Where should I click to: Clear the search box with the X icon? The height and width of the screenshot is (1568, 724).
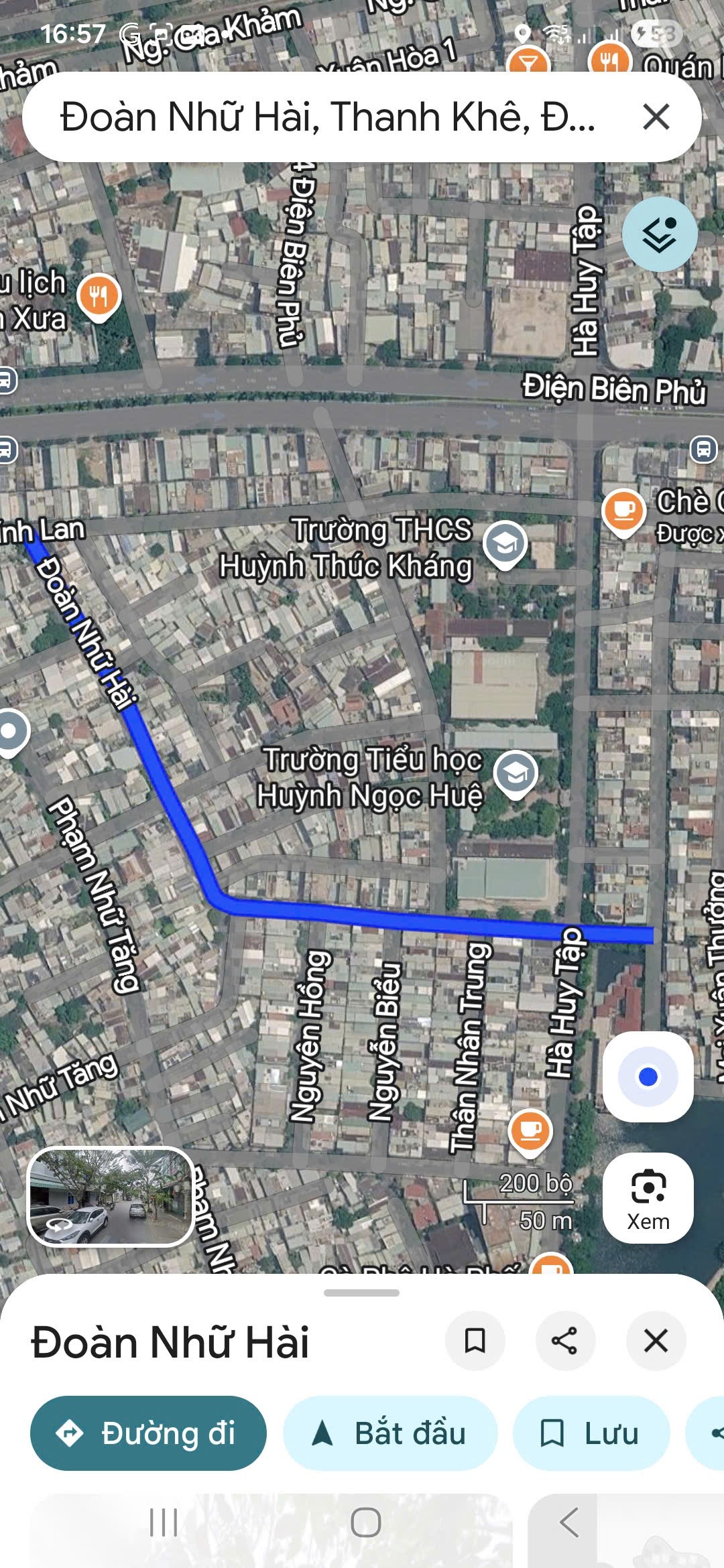click(656, 117)
